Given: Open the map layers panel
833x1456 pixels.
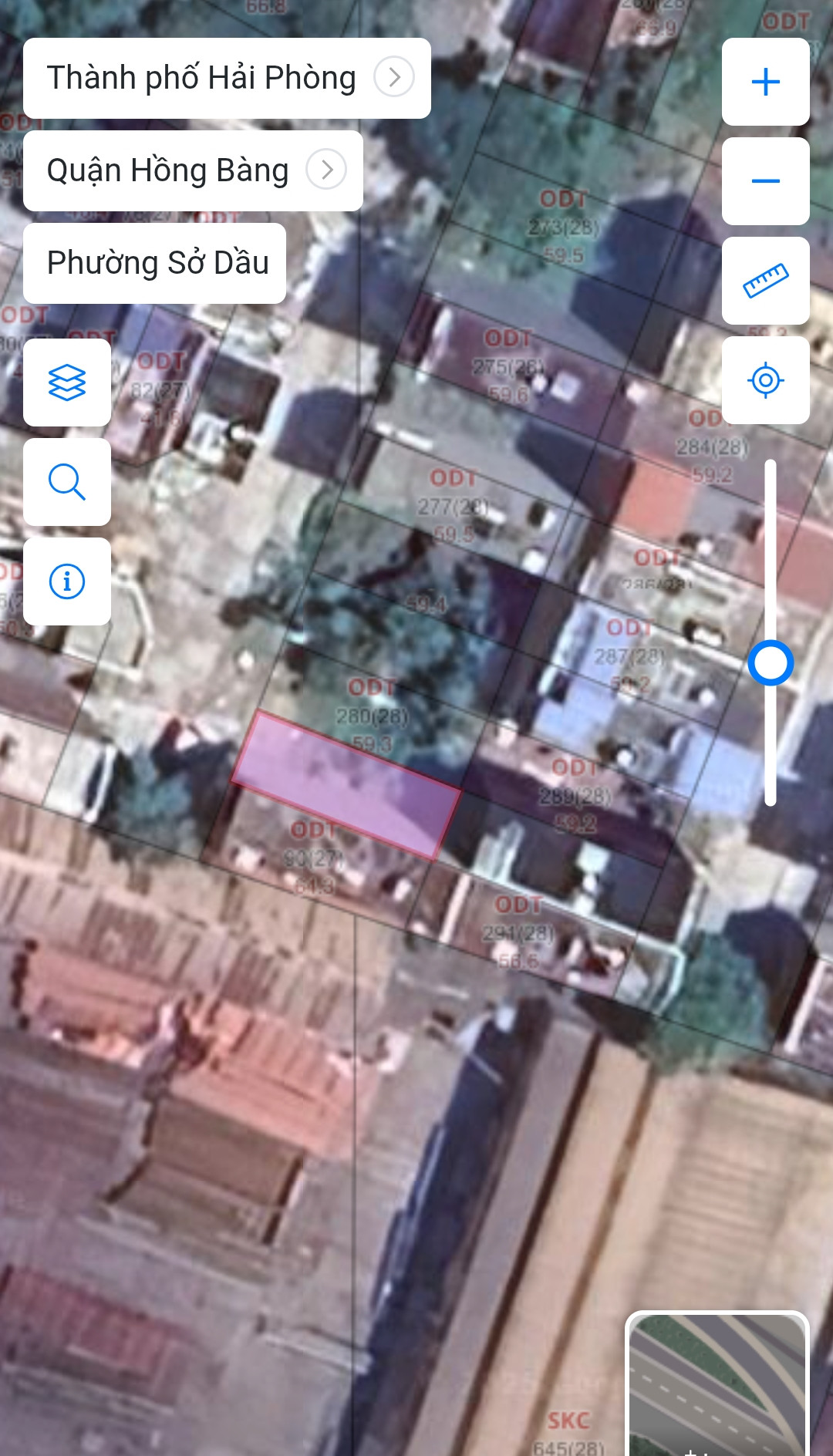Looking at the screenshot, I should click(67, 383).
